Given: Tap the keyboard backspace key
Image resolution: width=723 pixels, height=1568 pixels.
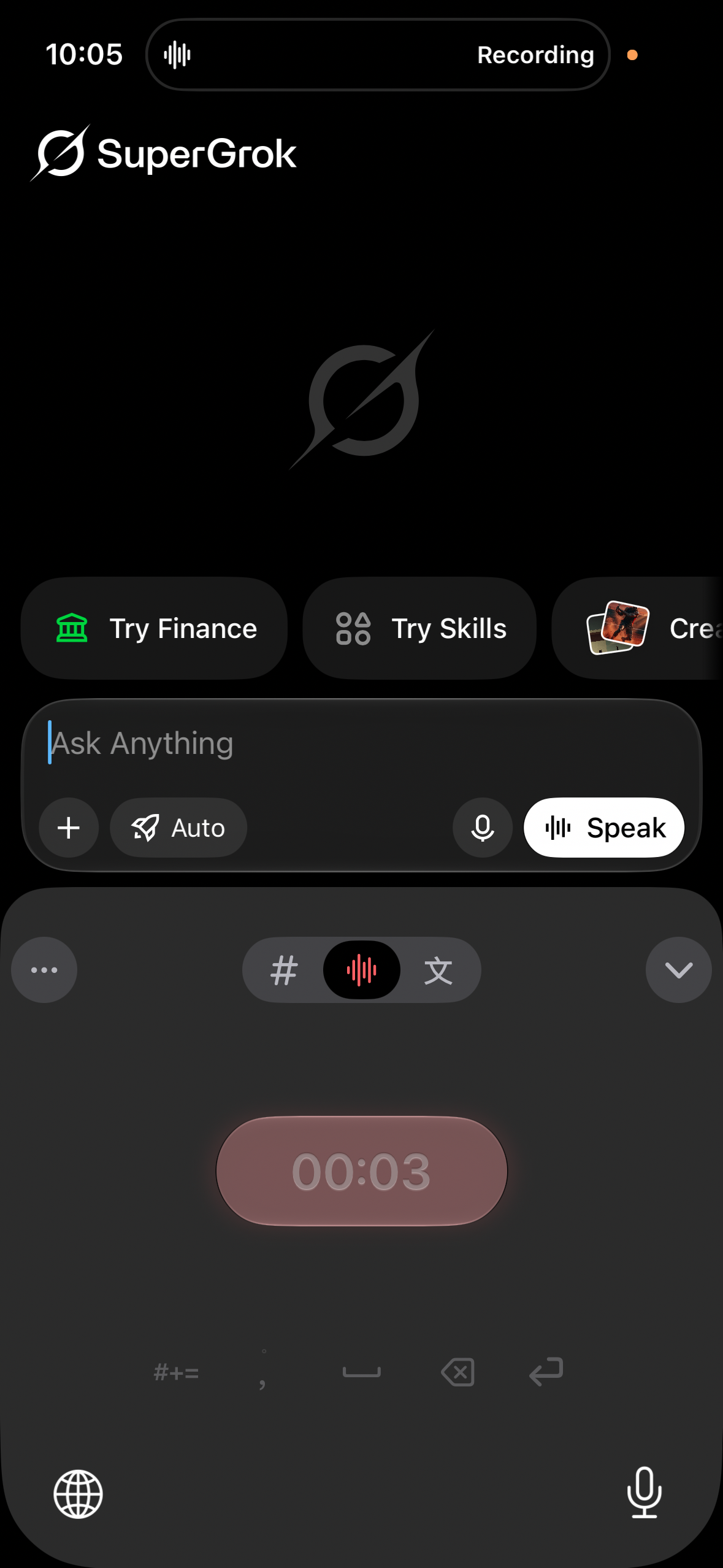Looking at the screenshot, I should 457,1372.
